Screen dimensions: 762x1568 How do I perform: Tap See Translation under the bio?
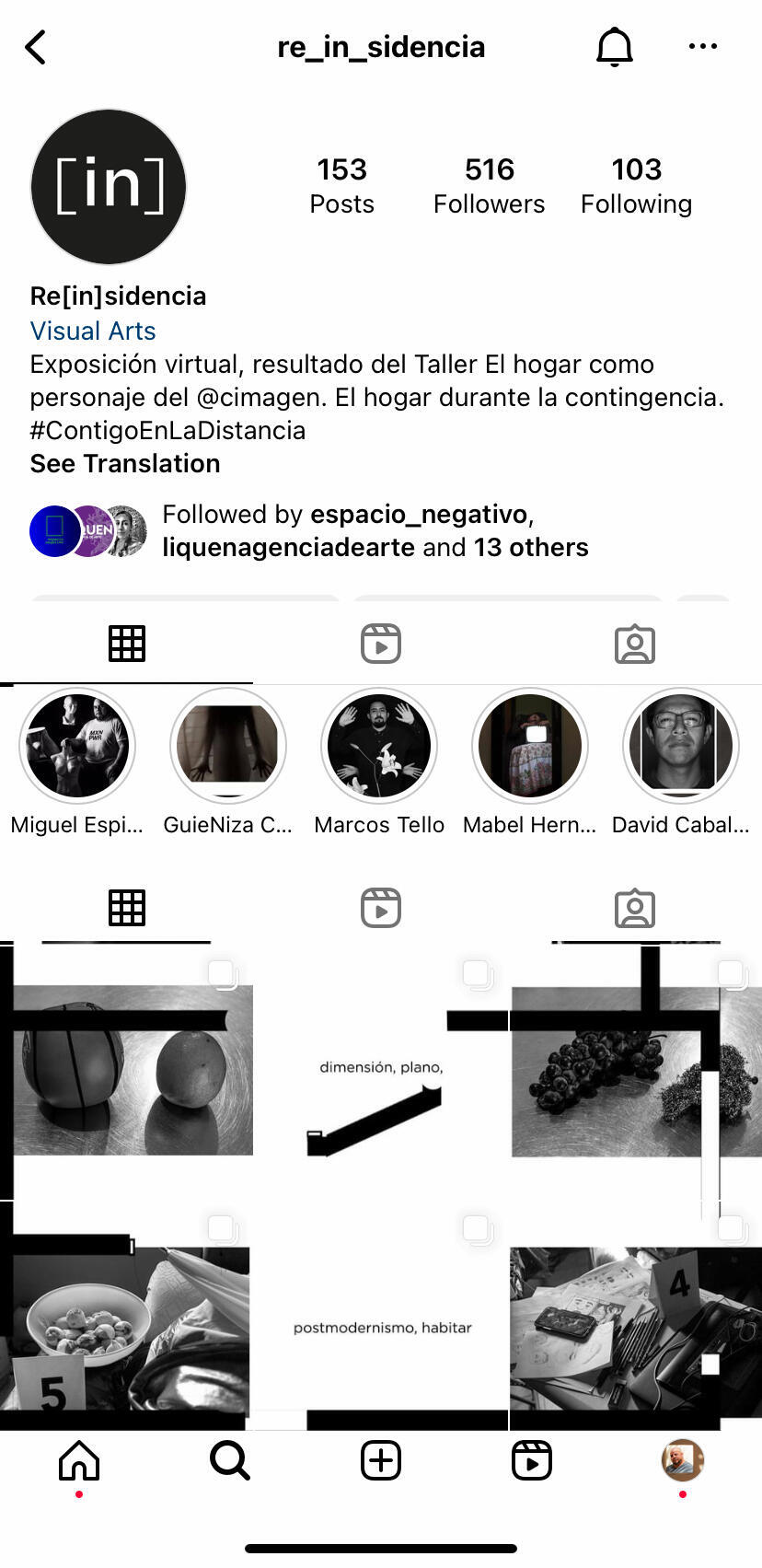pyautogui.click(x=125, y=463)
